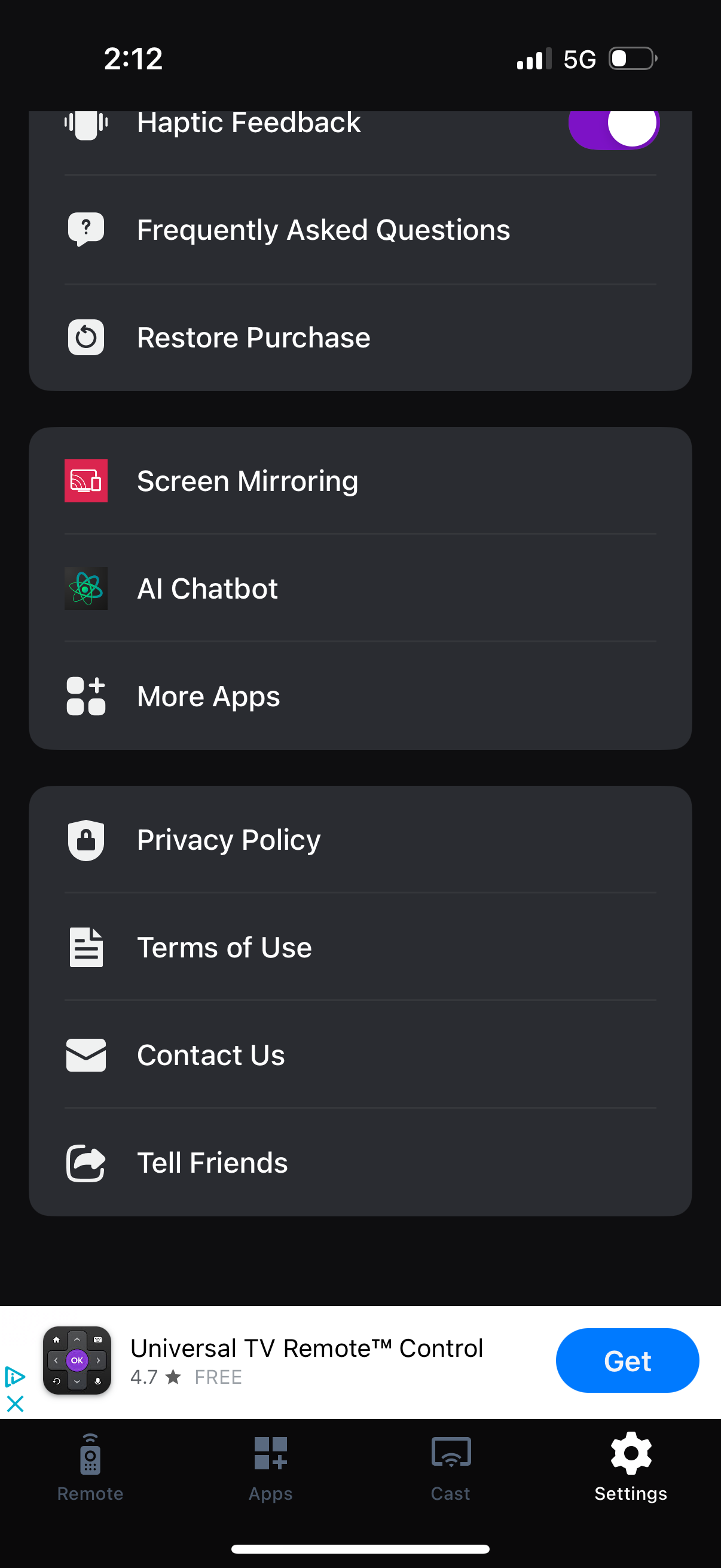Open More Apps section
Viewport: 721px width, 1568px height.
(207, 695)
